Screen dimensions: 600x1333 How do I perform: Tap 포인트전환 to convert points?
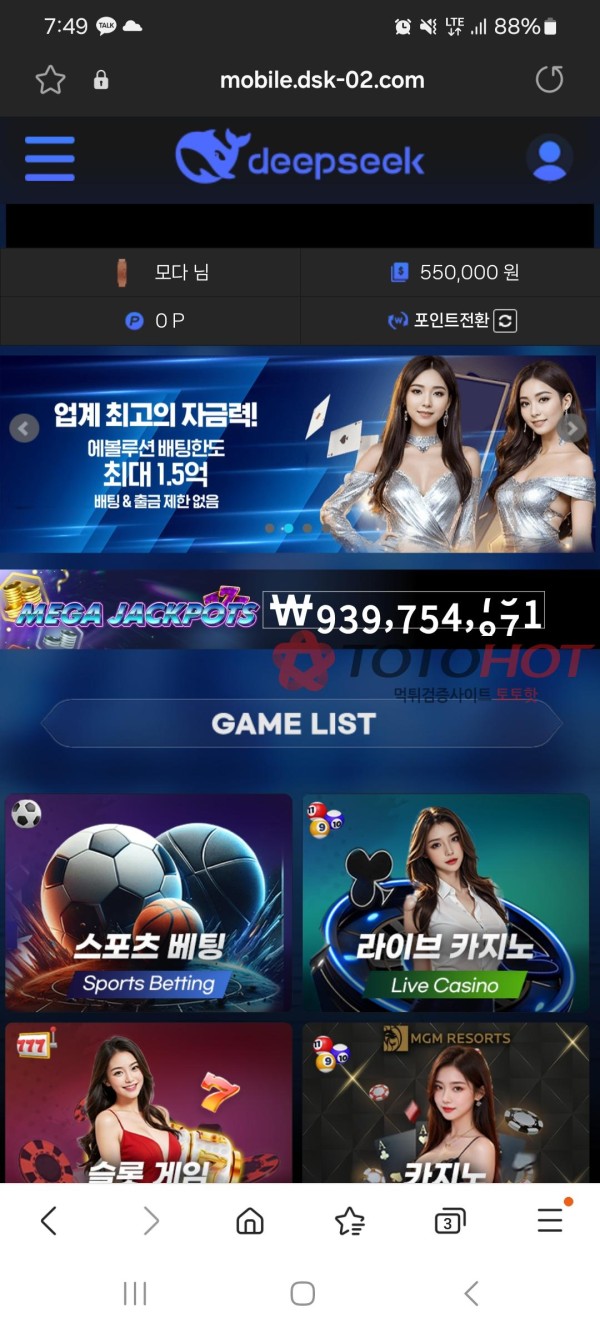pyautogui.click(x=452, y=321)
